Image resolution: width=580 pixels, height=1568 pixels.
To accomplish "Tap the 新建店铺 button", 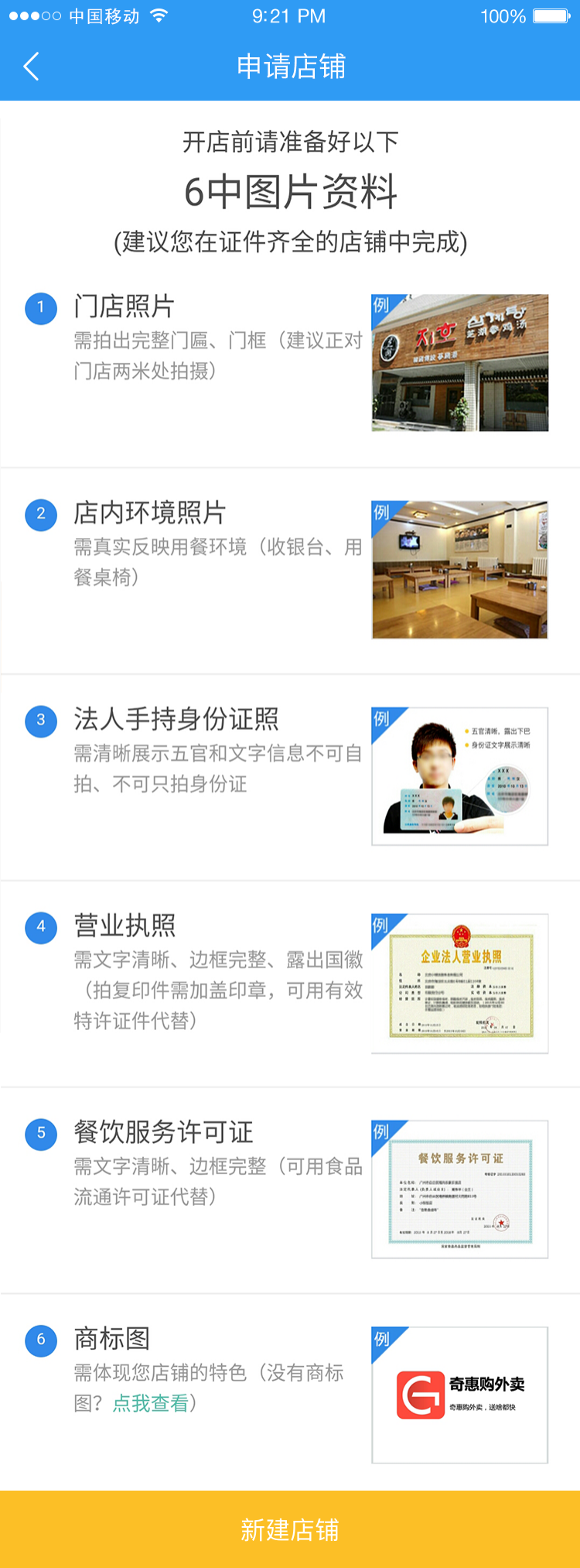I will click(290, 1529).
